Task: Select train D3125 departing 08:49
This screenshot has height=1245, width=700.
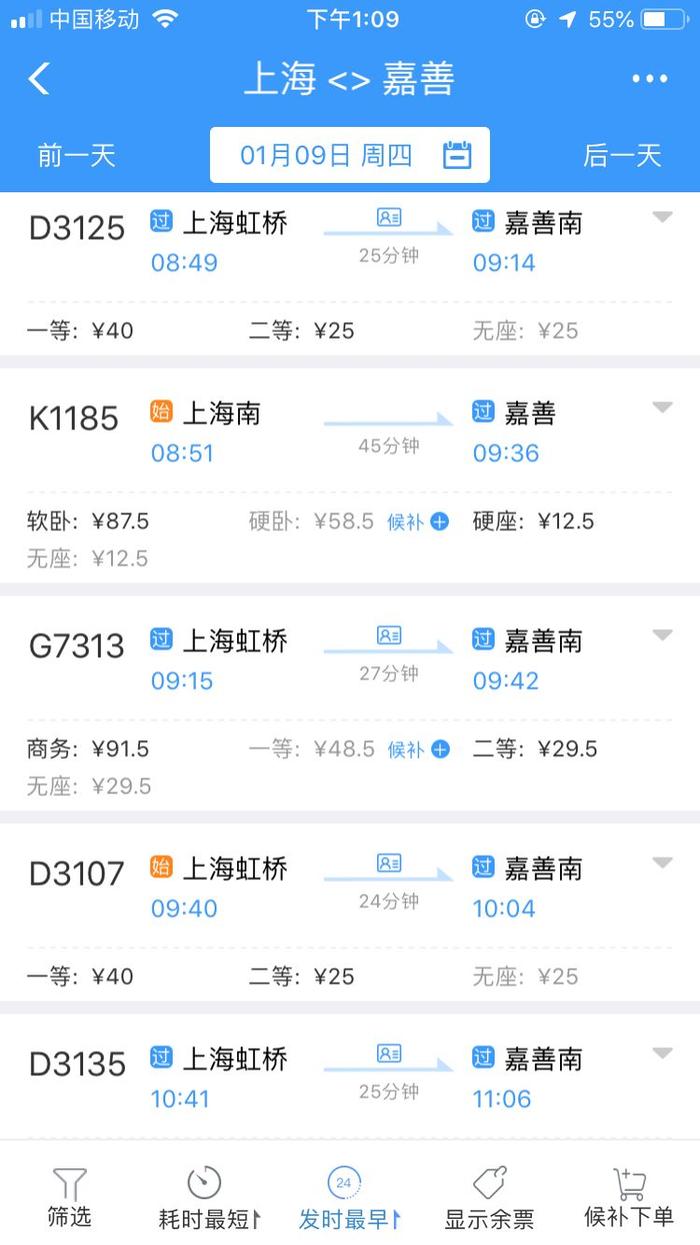Action: (x=350, y=273)
